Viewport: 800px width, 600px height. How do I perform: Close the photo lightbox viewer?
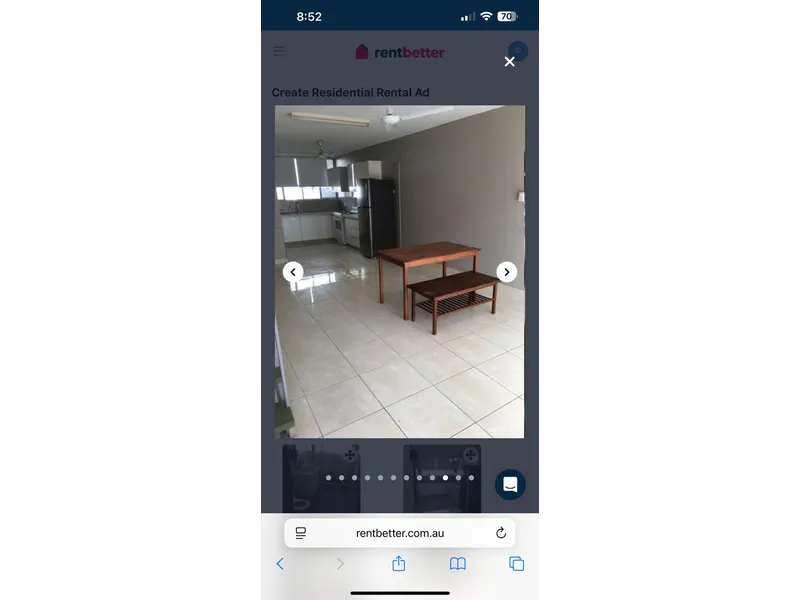point(509,62)
